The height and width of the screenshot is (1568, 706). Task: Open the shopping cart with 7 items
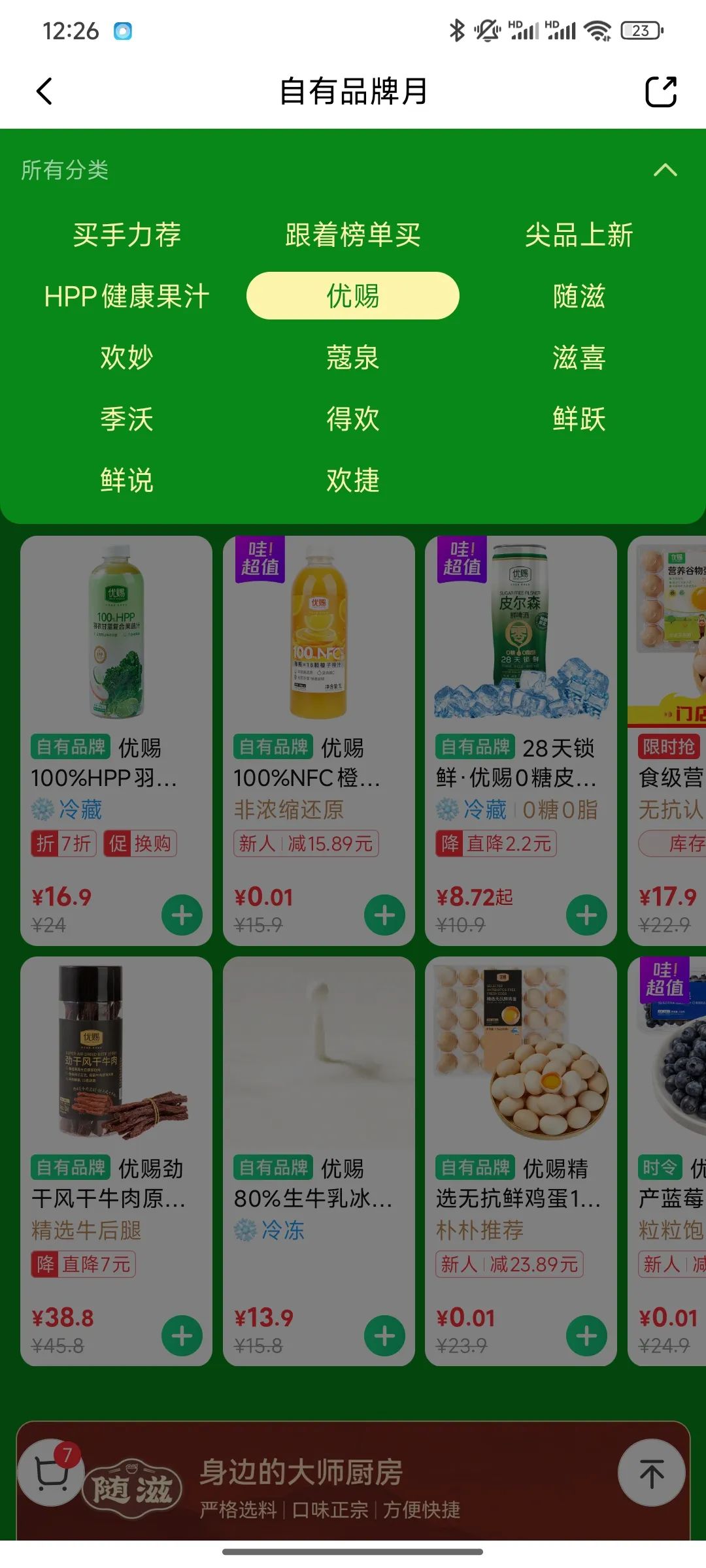tap(51, 1473)
